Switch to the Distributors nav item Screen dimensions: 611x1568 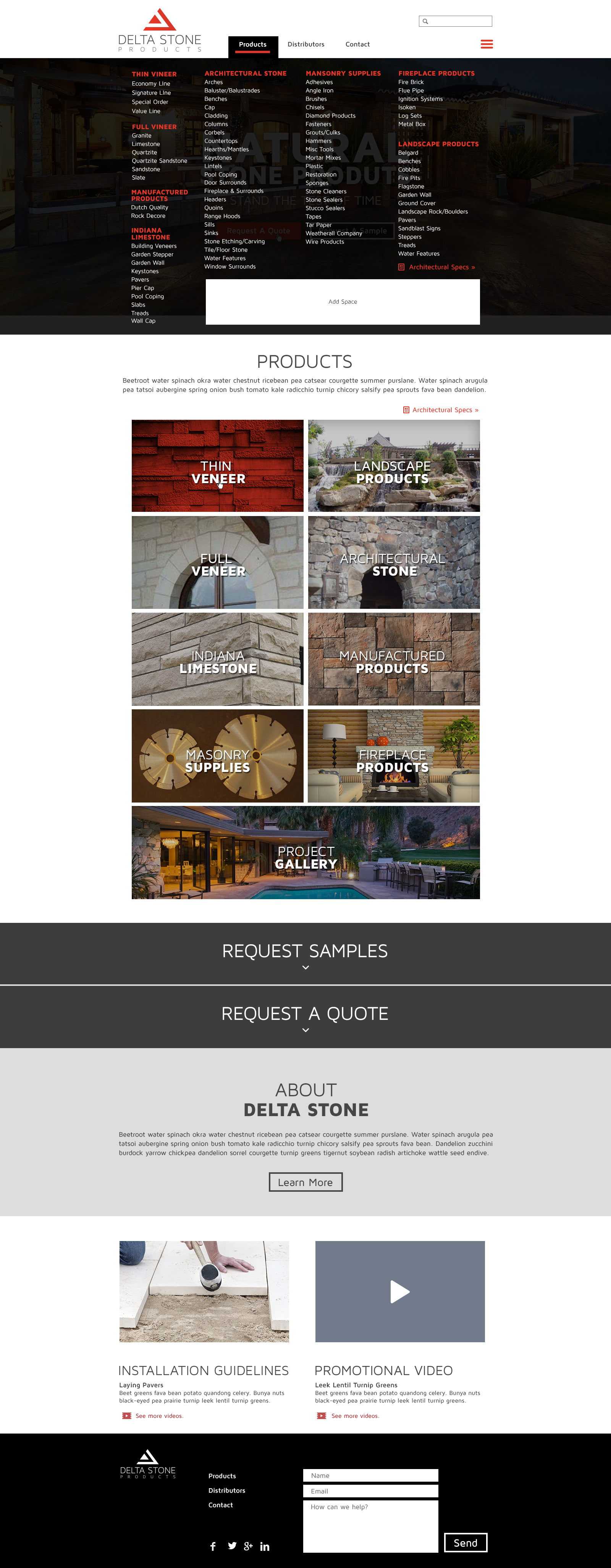click(x=305, y=44)
